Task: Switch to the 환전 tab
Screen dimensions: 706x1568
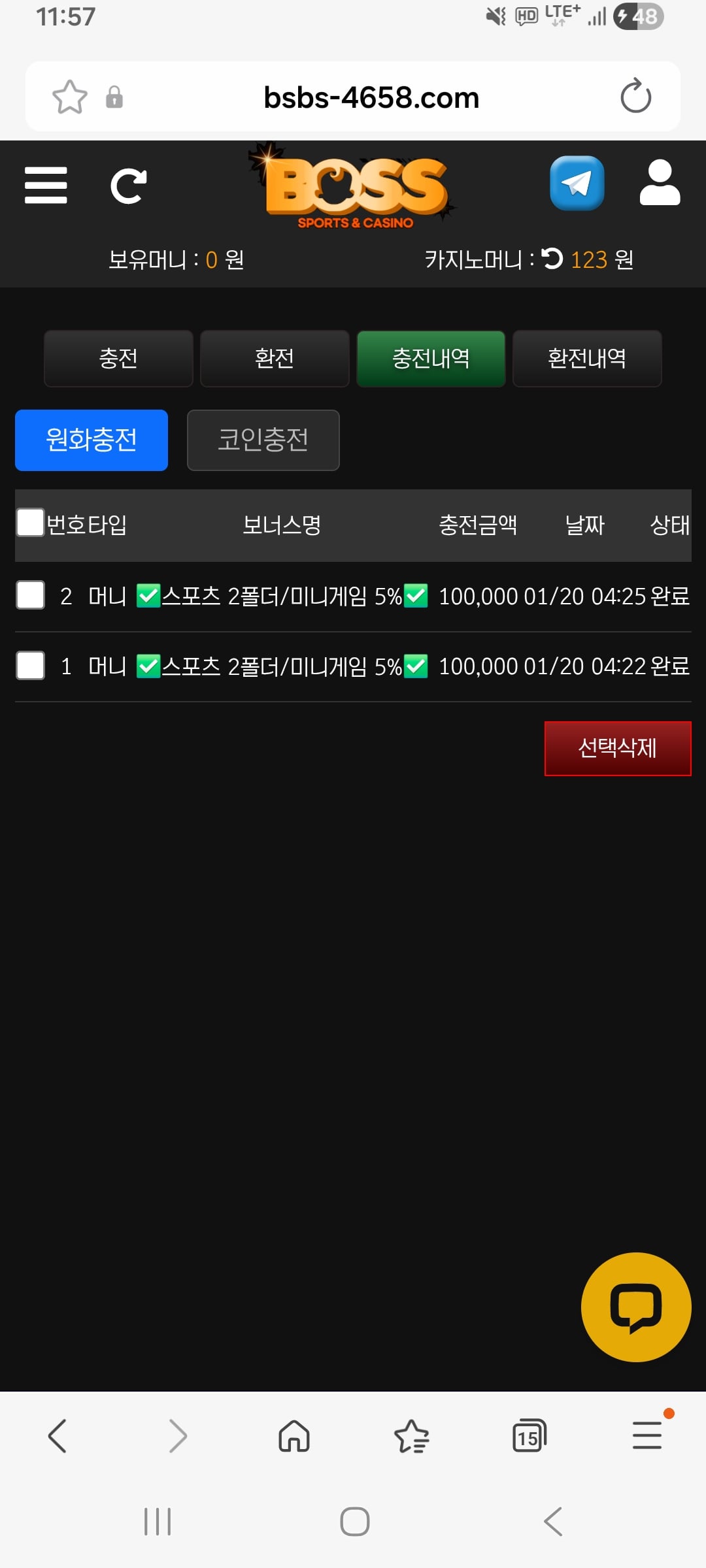Action: 275,359
